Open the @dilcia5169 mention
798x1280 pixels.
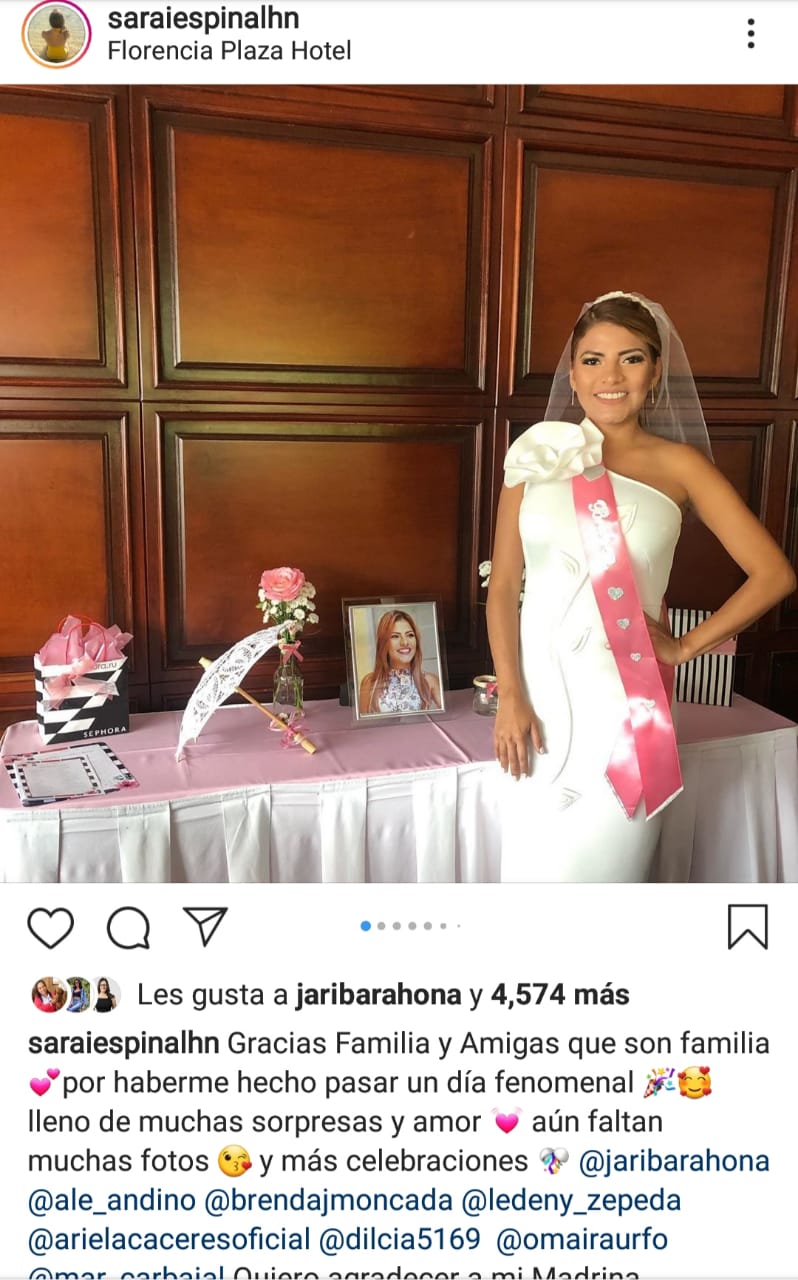pyautogui.click(x=399, y=1240)
